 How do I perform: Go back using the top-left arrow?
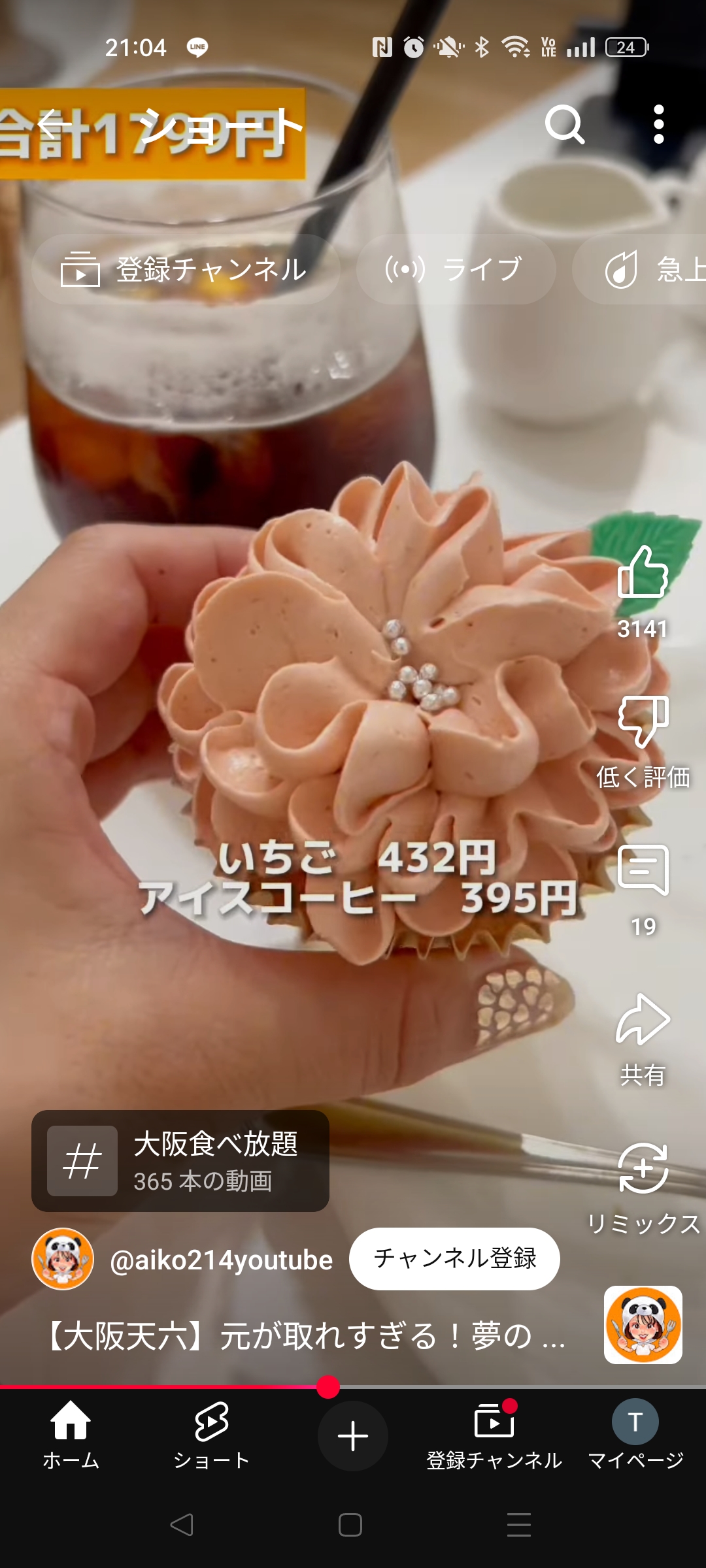pos(54,124)
